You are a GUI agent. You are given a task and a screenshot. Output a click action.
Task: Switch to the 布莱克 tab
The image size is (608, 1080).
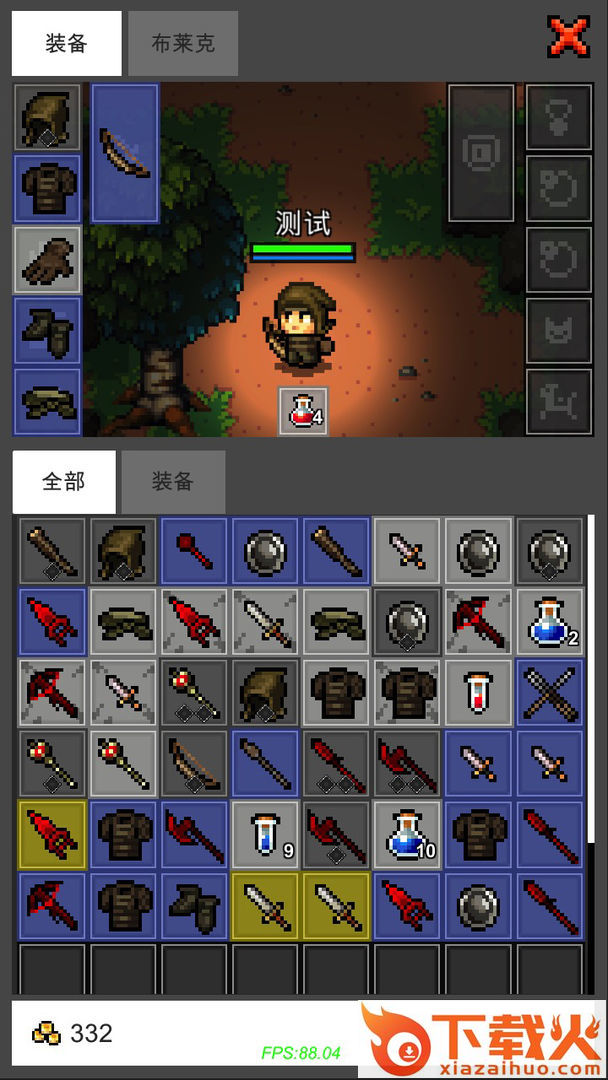pyautogui.click(x=183, y=44)
